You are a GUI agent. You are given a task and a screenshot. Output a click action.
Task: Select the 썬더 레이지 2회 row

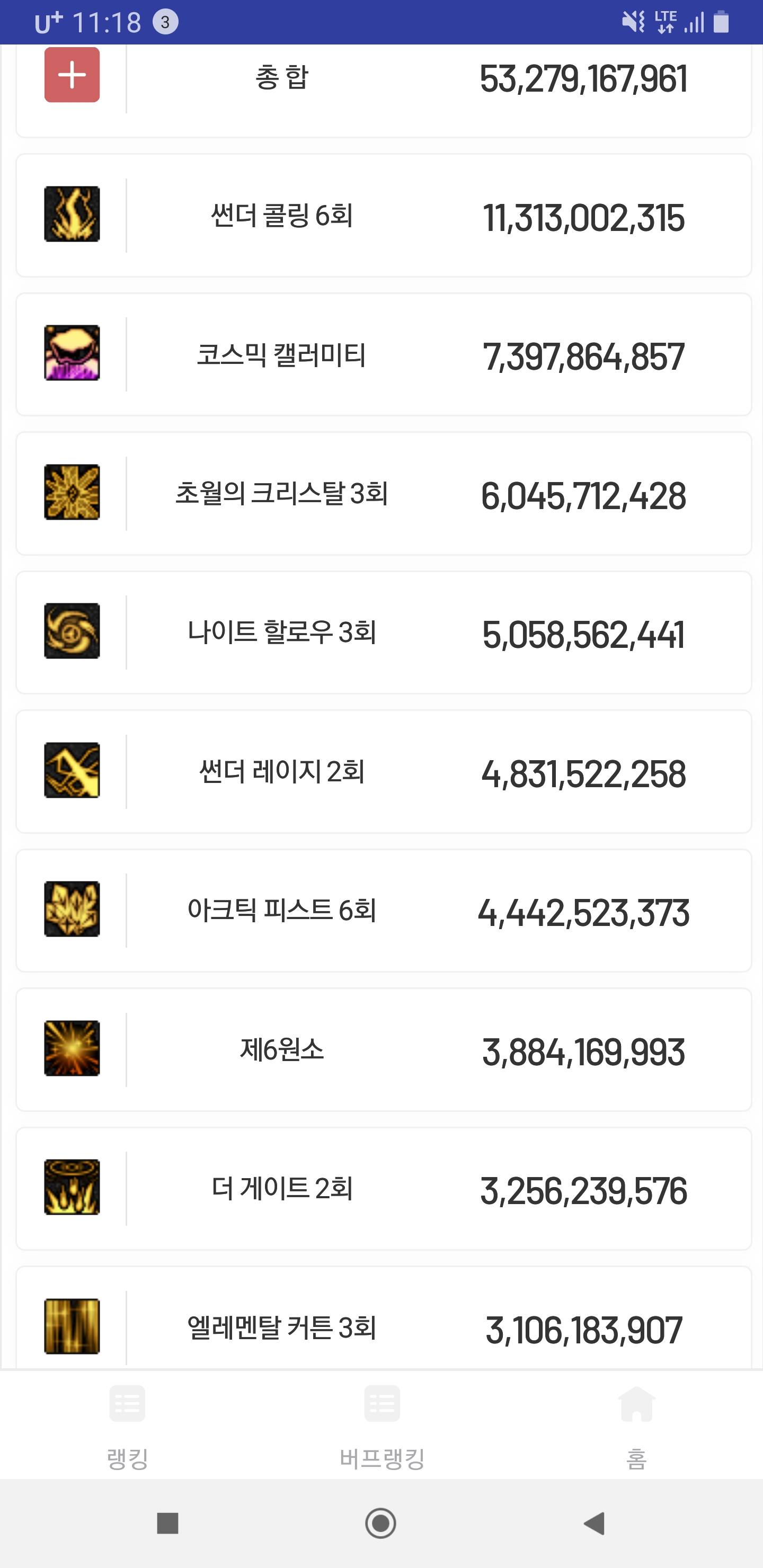coord(384,771)
